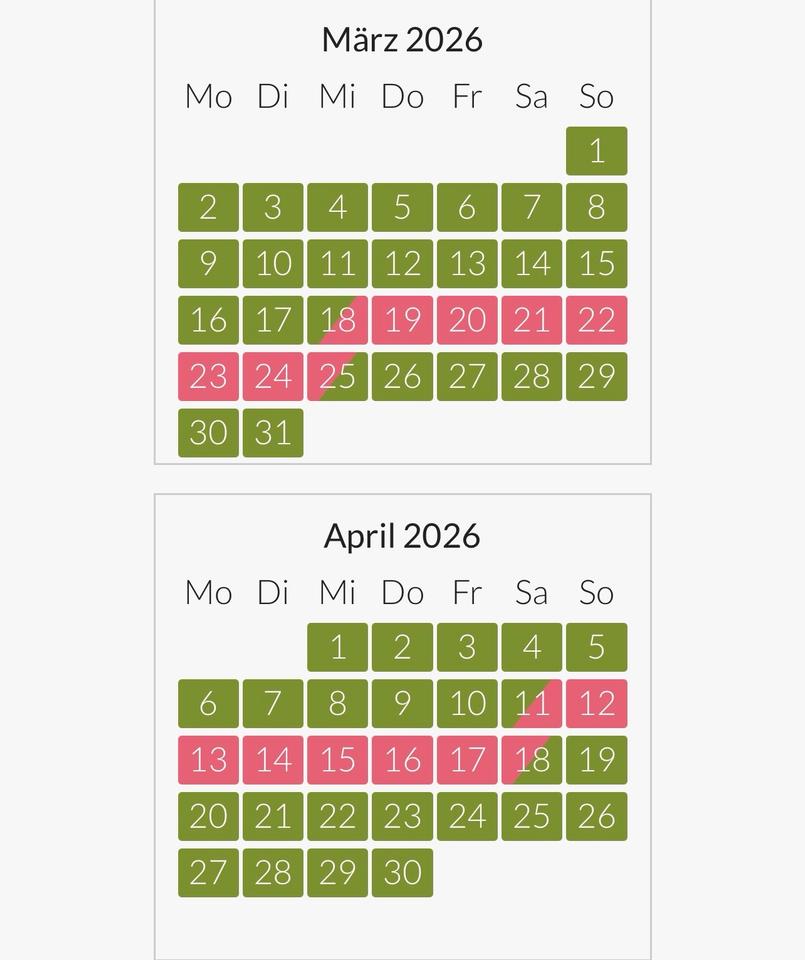Tap April 30 on the calendar
805x960 pixels.
[x=402, y=872]
